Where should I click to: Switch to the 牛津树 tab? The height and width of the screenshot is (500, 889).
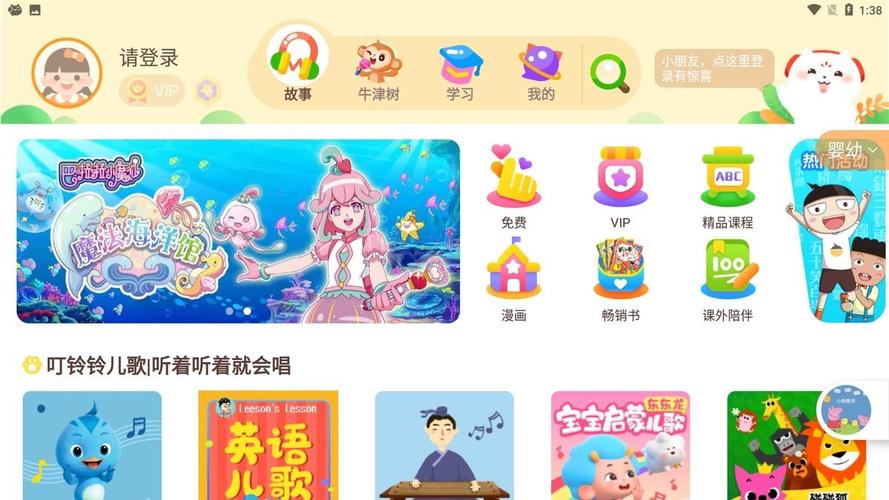click(x=378, y=72)
